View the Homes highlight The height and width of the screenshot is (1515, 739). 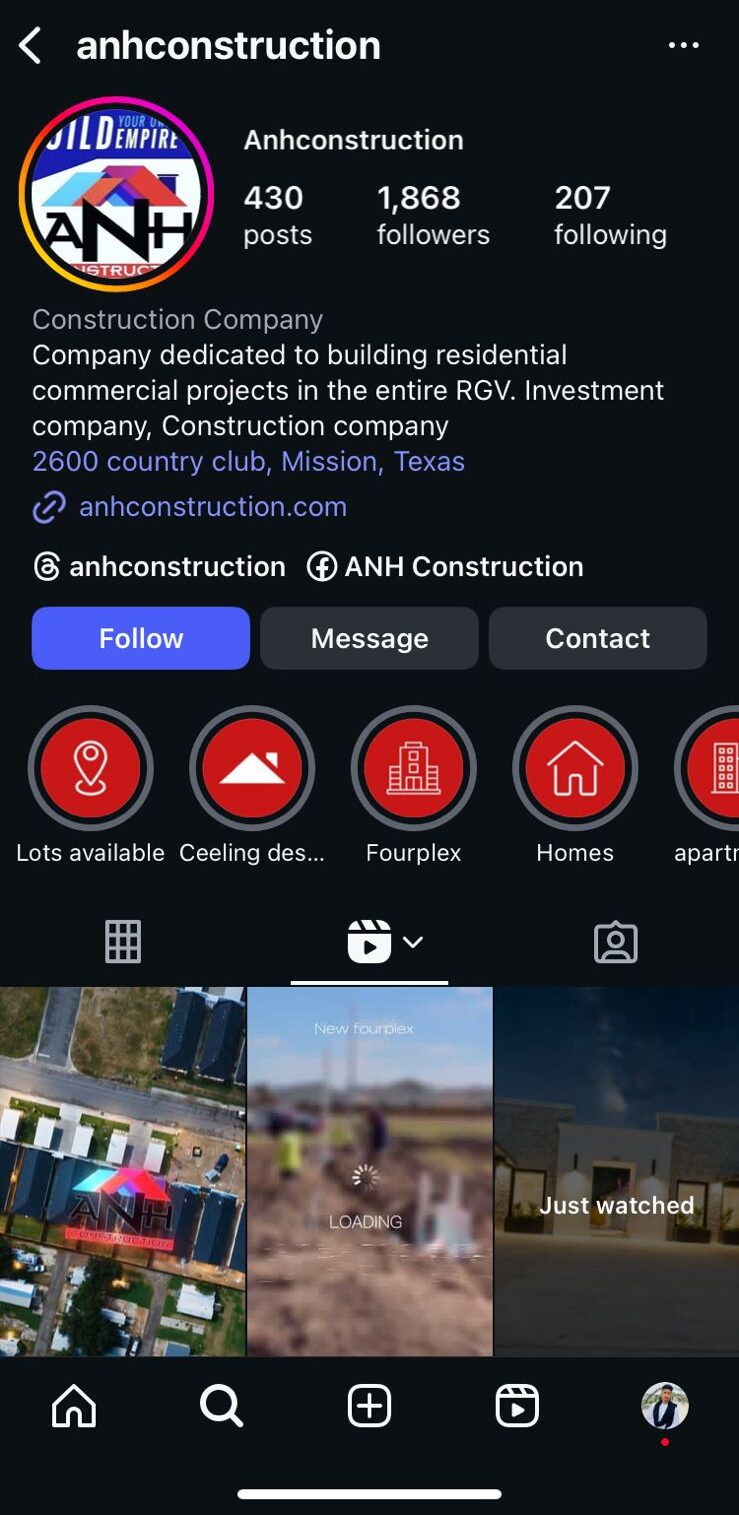pyautogui.click(x=575, y=769)
